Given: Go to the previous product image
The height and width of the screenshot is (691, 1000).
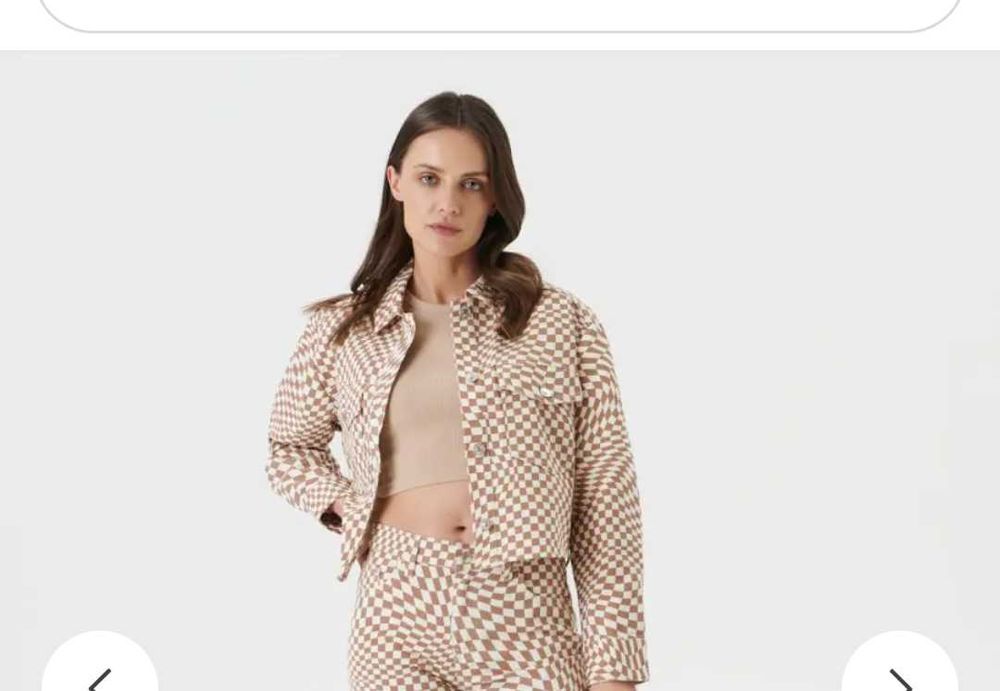Looking at the screenshot, I should (x=100, y=672).
